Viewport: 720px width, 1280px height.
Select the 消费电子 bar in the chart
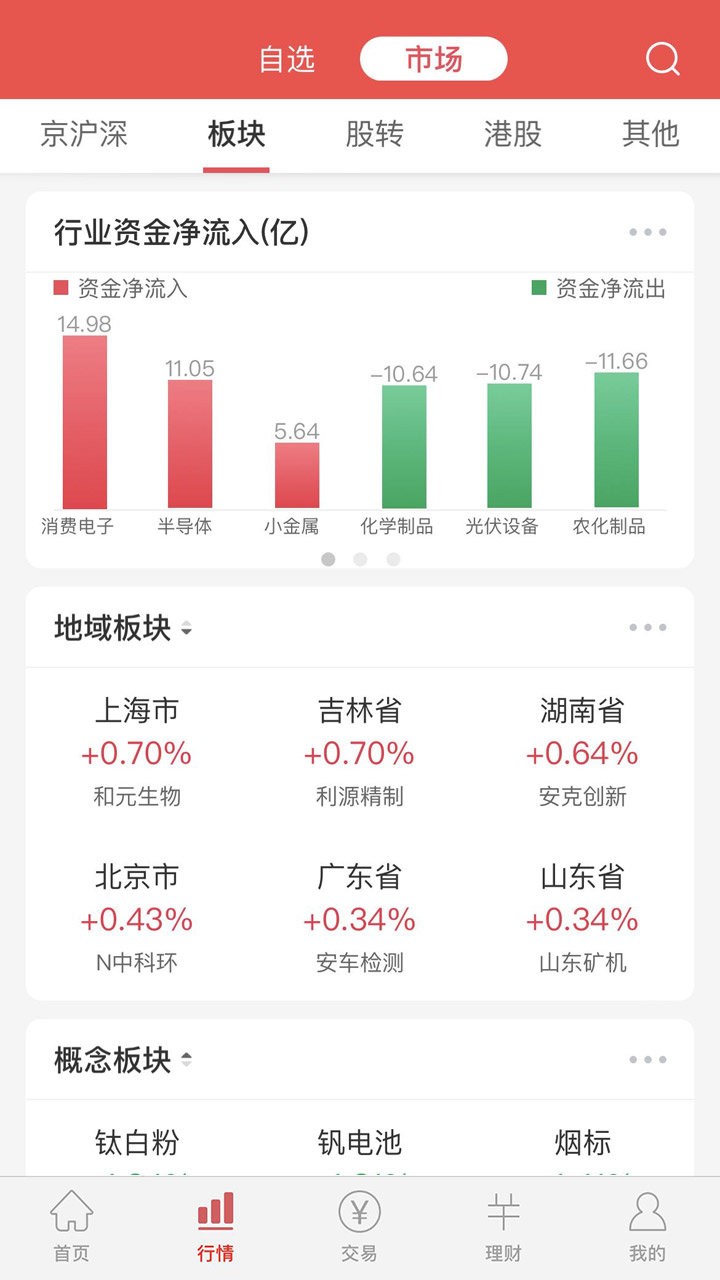(85, 420)
